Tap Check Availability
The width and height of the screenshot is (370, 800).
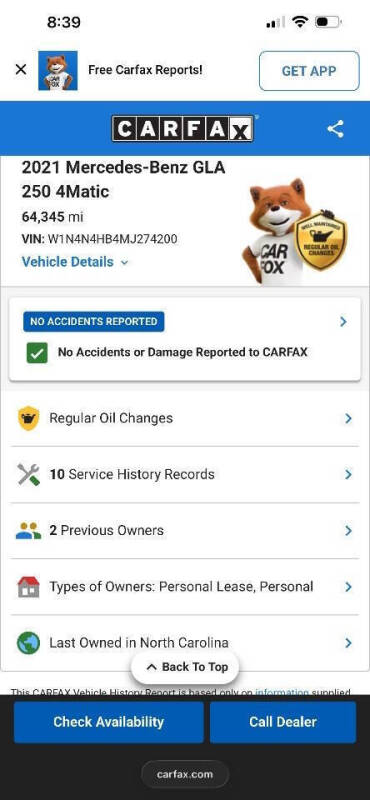[109, 722]
